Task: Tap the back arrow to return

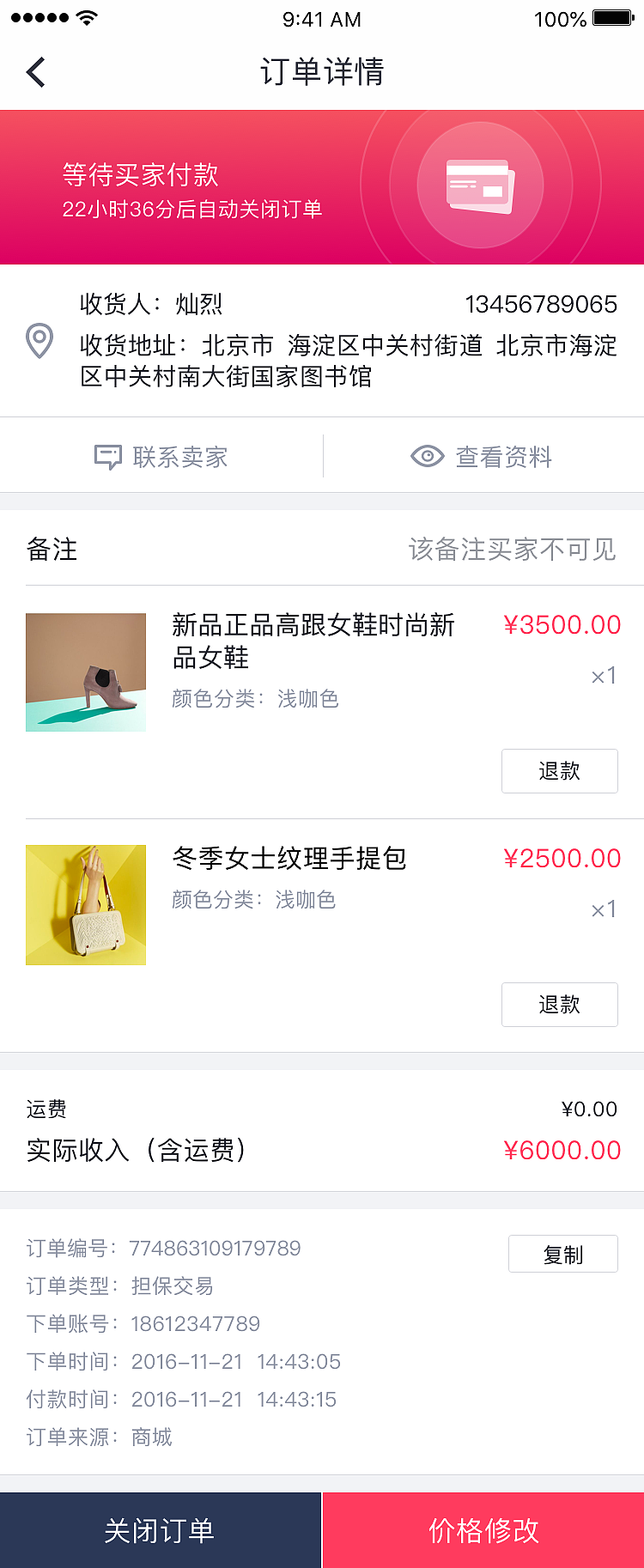Action: (34, 72)
